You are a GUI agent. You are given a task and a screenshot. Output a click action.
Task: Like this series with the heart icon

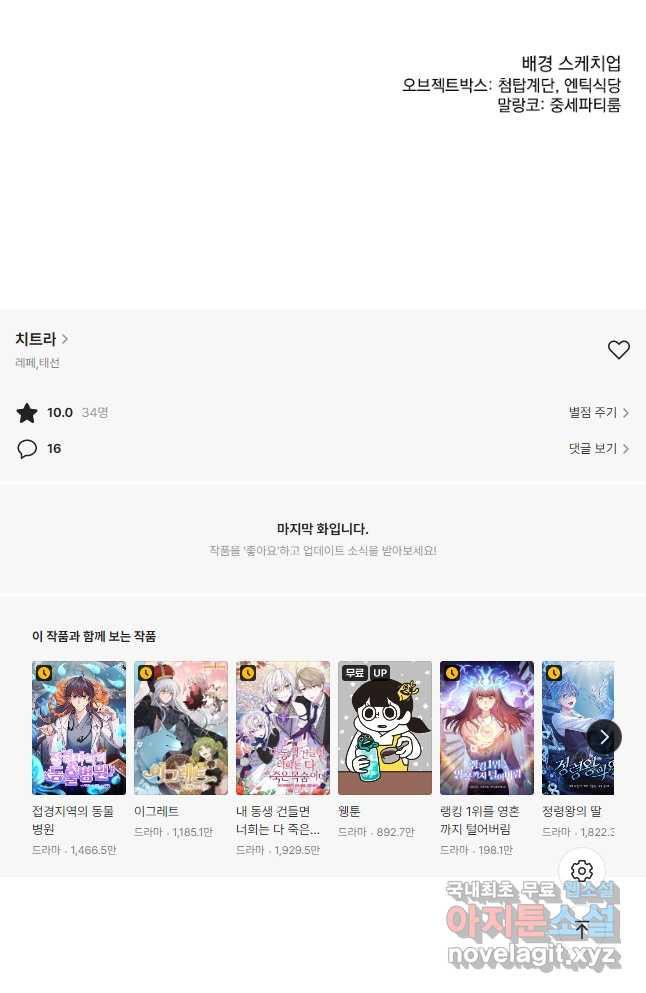[x=619, y=350]
